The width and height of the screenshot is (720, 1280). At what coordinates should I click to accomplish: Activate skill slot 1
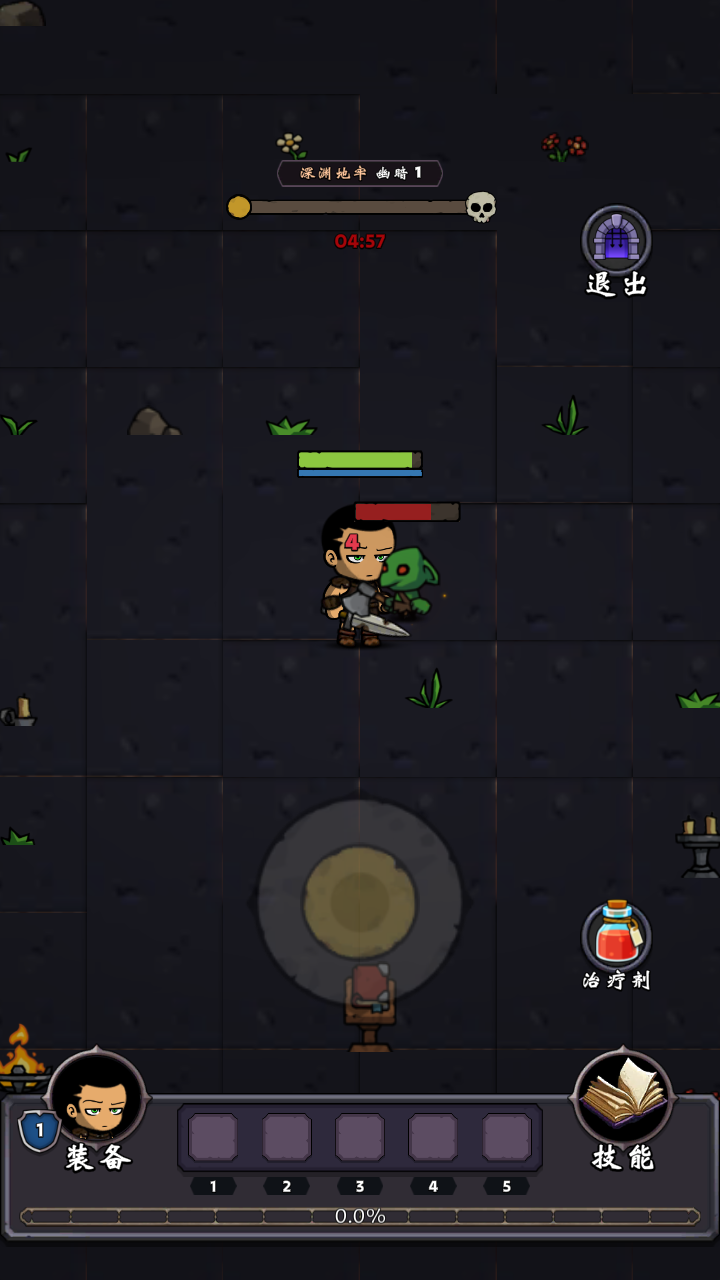click(213, 1138)
